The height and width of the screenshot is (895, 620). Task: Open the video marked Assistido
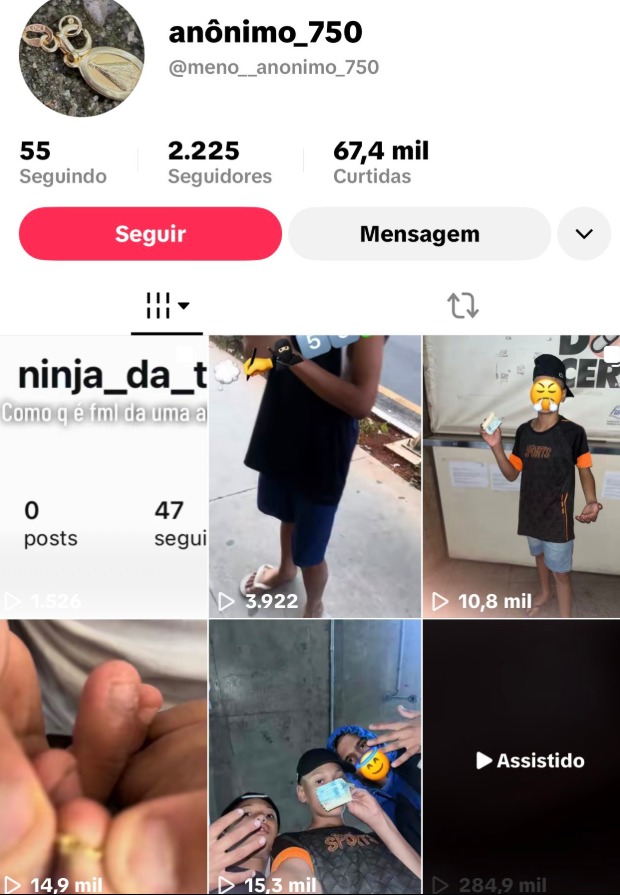coord(521,756)
